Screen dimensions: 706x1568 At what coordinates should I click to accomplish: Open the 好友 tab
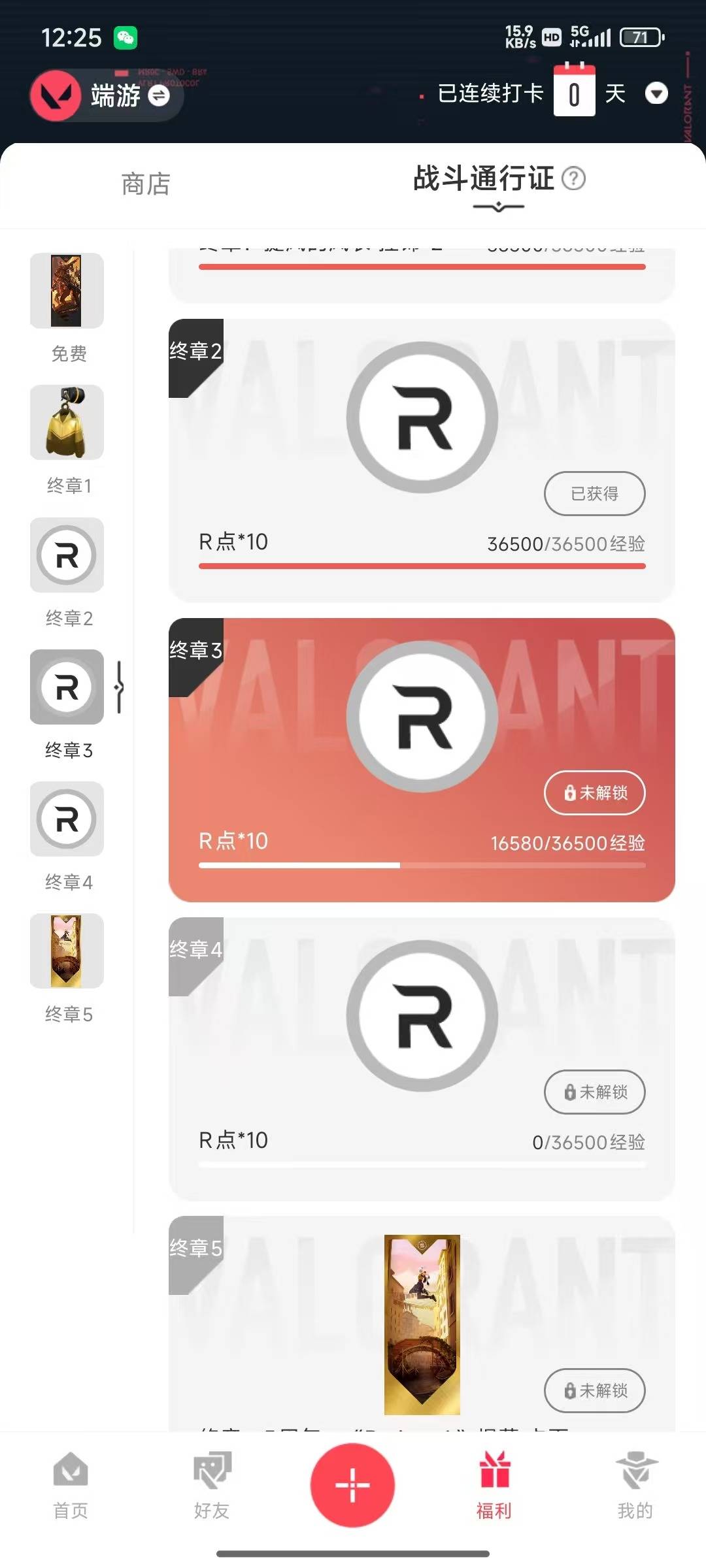(x=212, y=1486)
